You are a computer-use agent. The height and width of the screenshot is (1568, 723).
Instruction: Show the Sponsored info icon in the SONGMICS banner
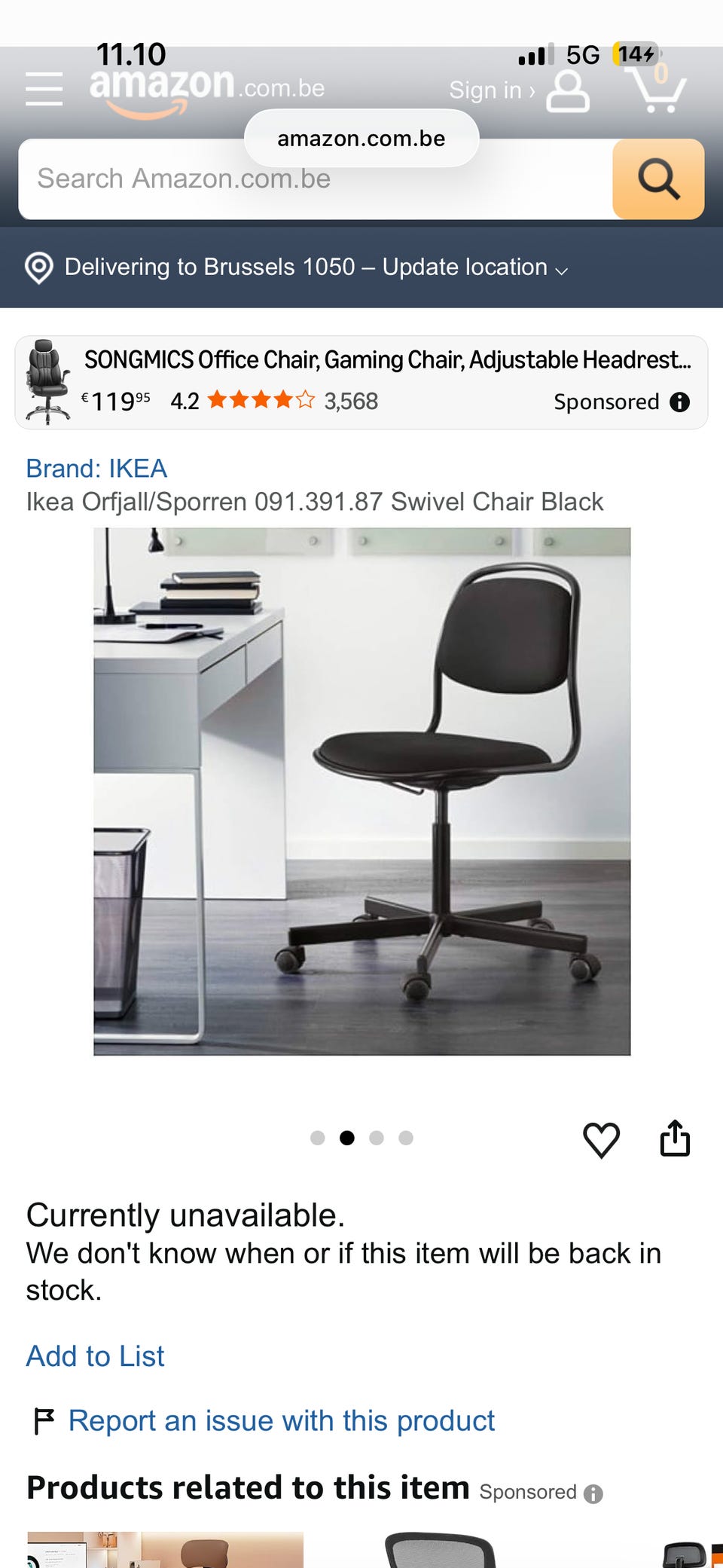point(679,402)
